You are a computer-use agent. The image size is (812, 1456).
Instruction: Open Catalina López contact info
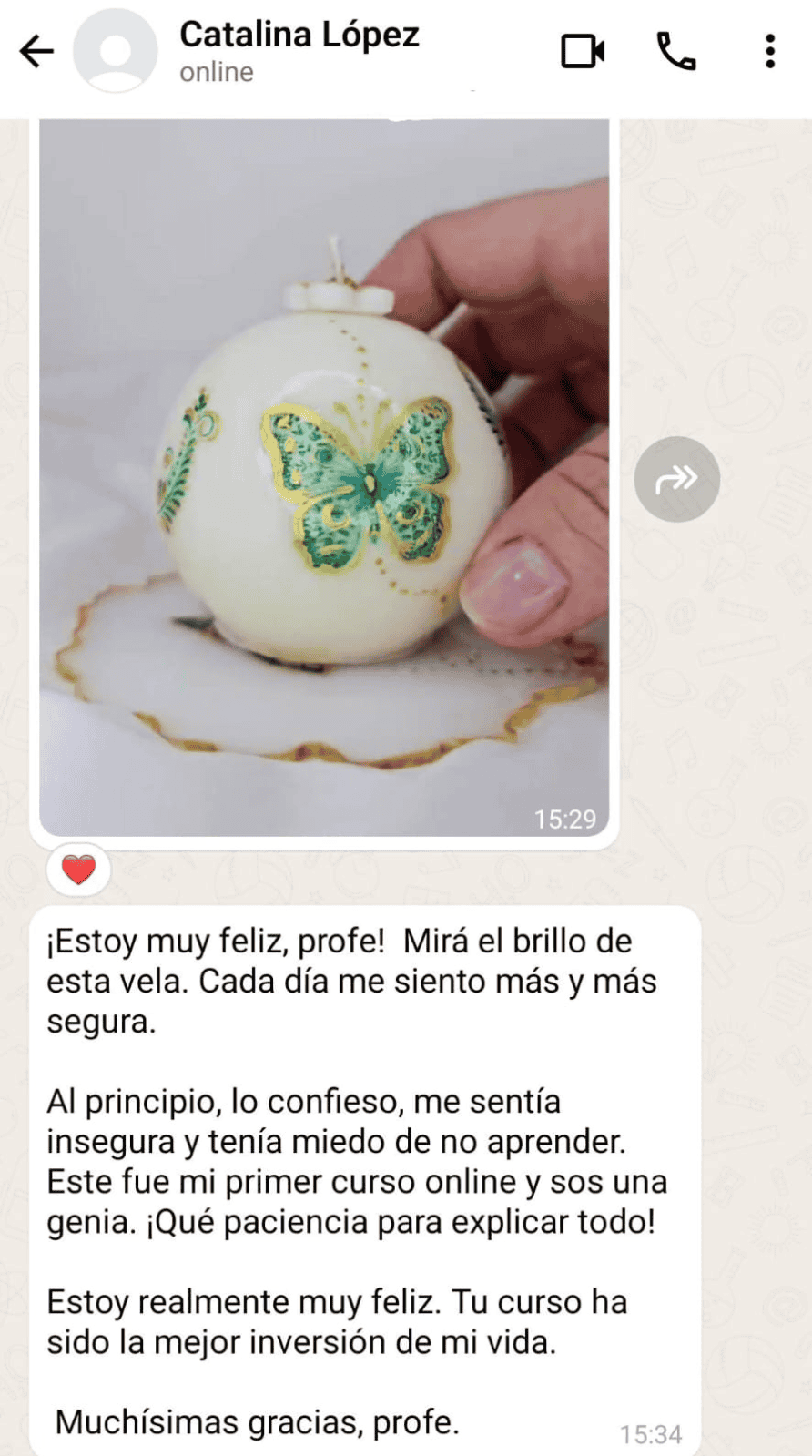(x=300, y=51)
